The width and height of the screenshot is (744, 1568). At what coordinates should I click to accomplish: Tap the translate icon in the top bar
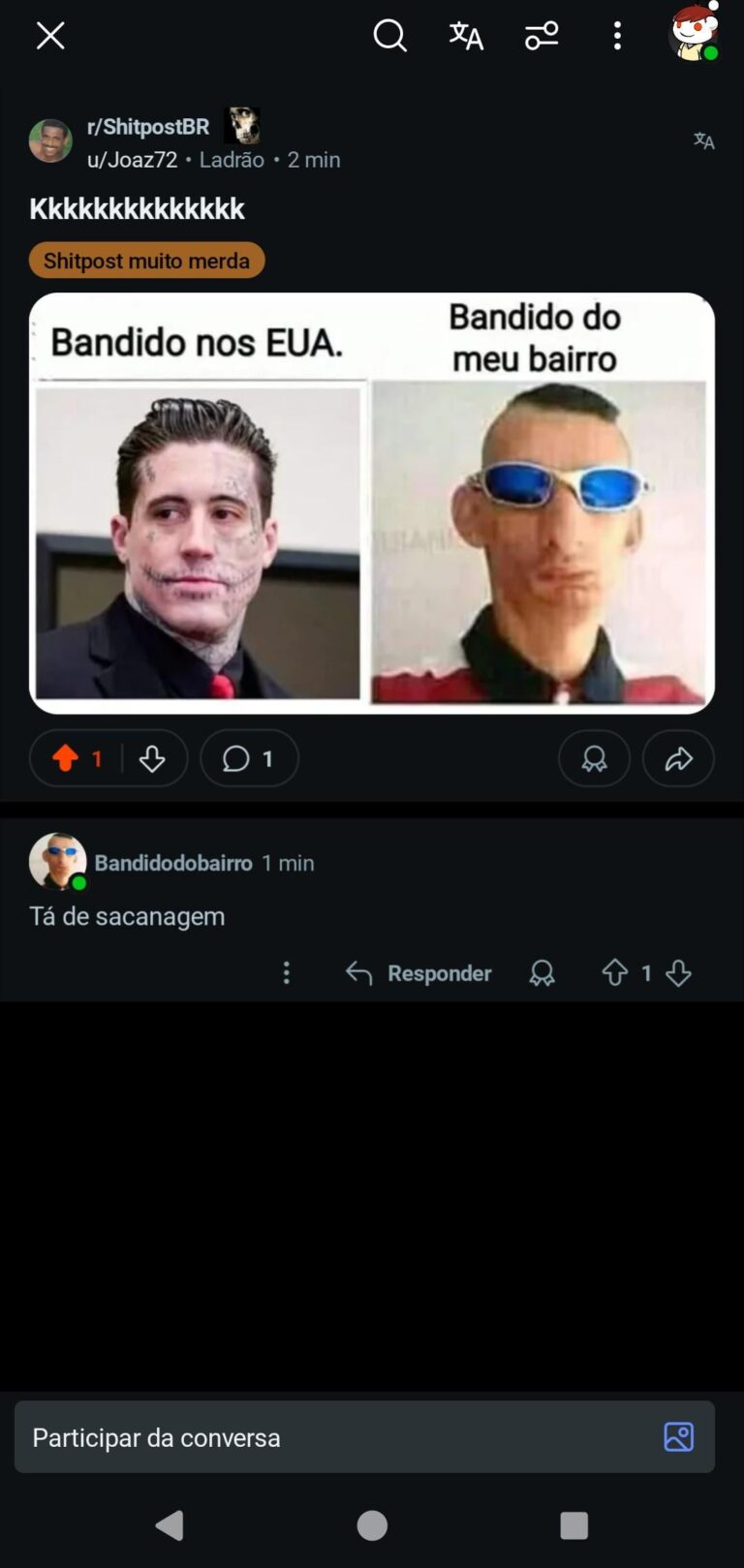[x=466, y=37]
